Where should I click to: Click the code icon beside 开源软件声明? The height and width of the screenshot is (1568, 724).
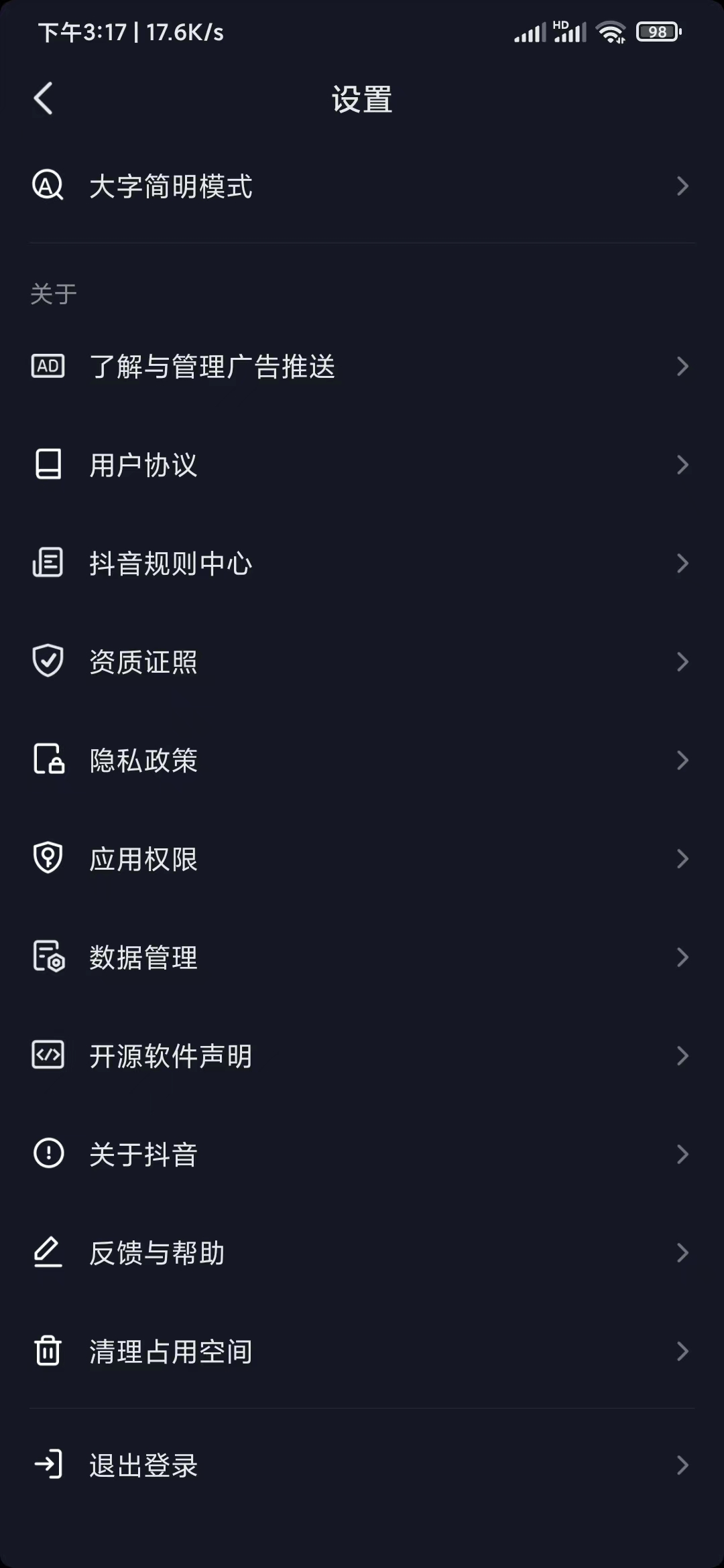click(x=47, y=1055)
